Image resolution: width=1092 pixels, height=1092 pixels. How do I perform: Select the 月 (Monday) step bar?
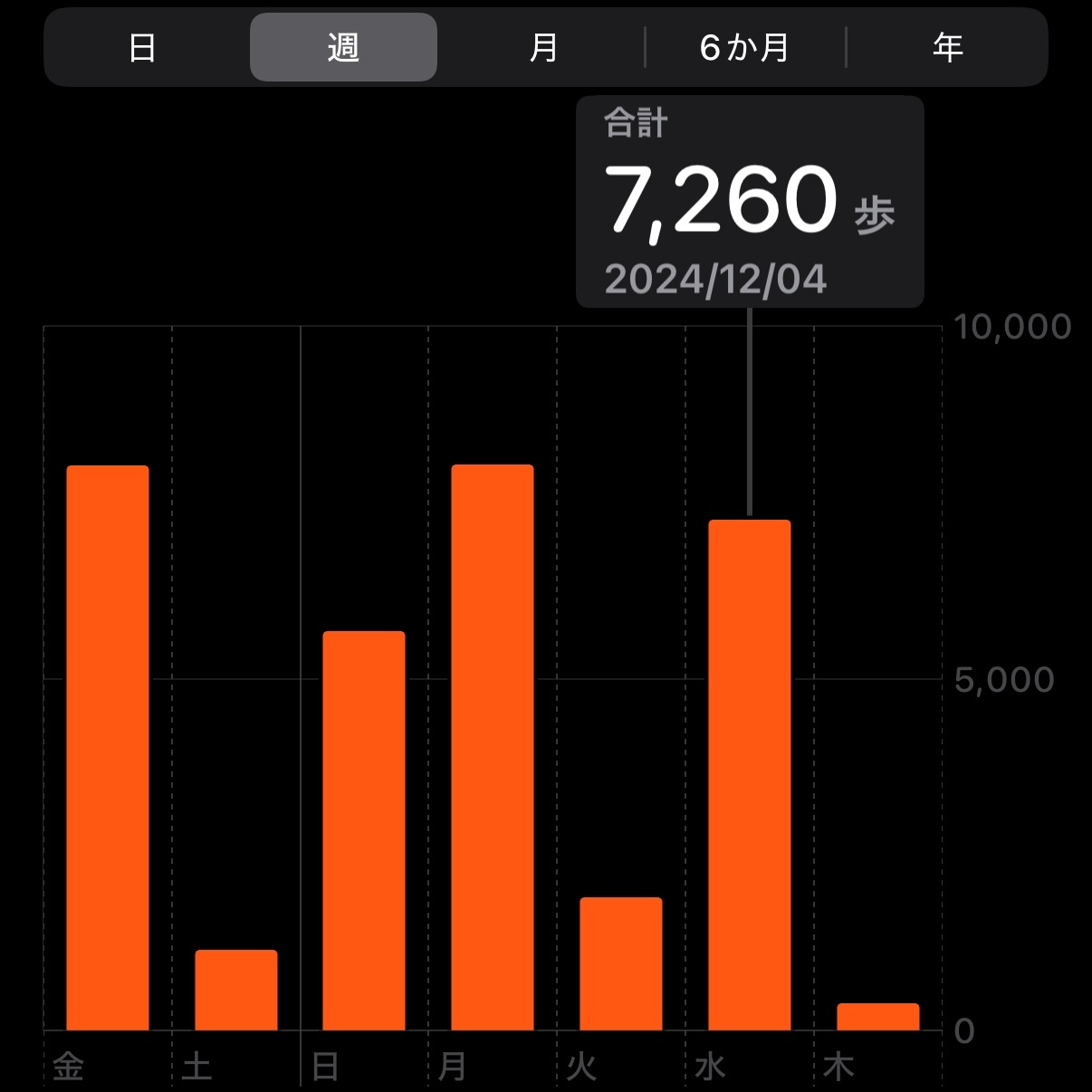coord(493,747)
